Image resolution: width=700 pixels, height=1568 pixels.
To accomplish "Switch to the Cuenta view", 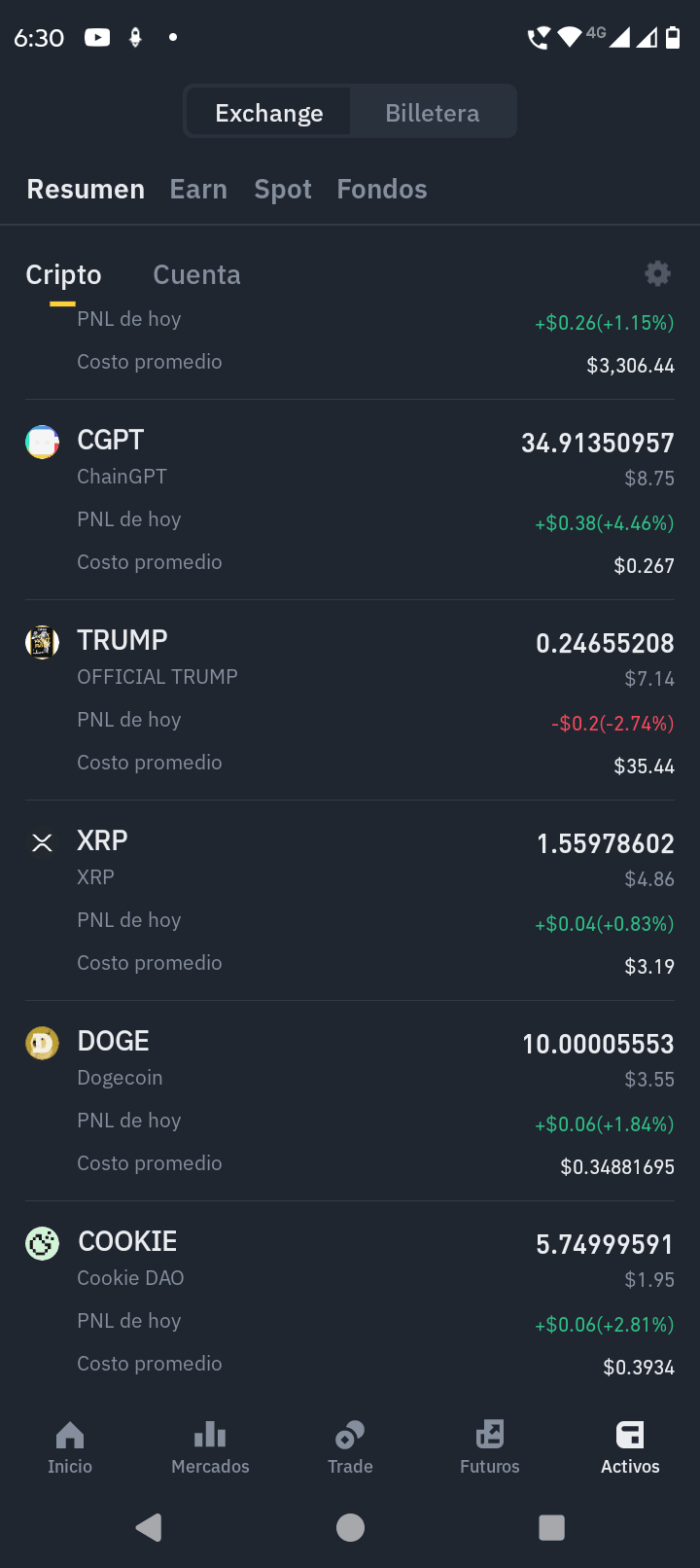I will point(196,275).
